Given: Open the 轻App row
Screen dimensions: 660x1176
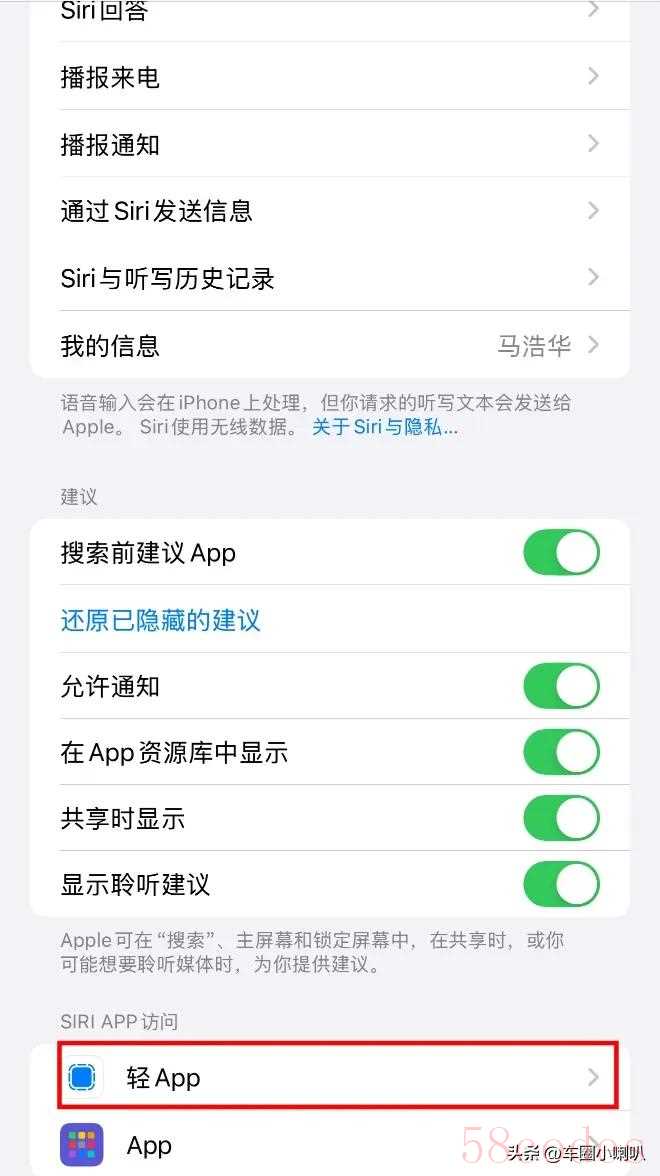Looking at the screenshot, I should [338, 1077].
